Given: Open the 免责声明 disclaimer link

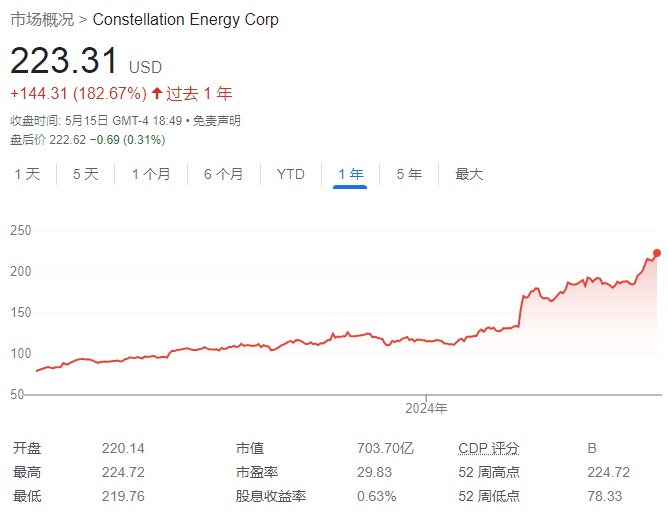Looking at the screenshot, I should coord(217,121).
